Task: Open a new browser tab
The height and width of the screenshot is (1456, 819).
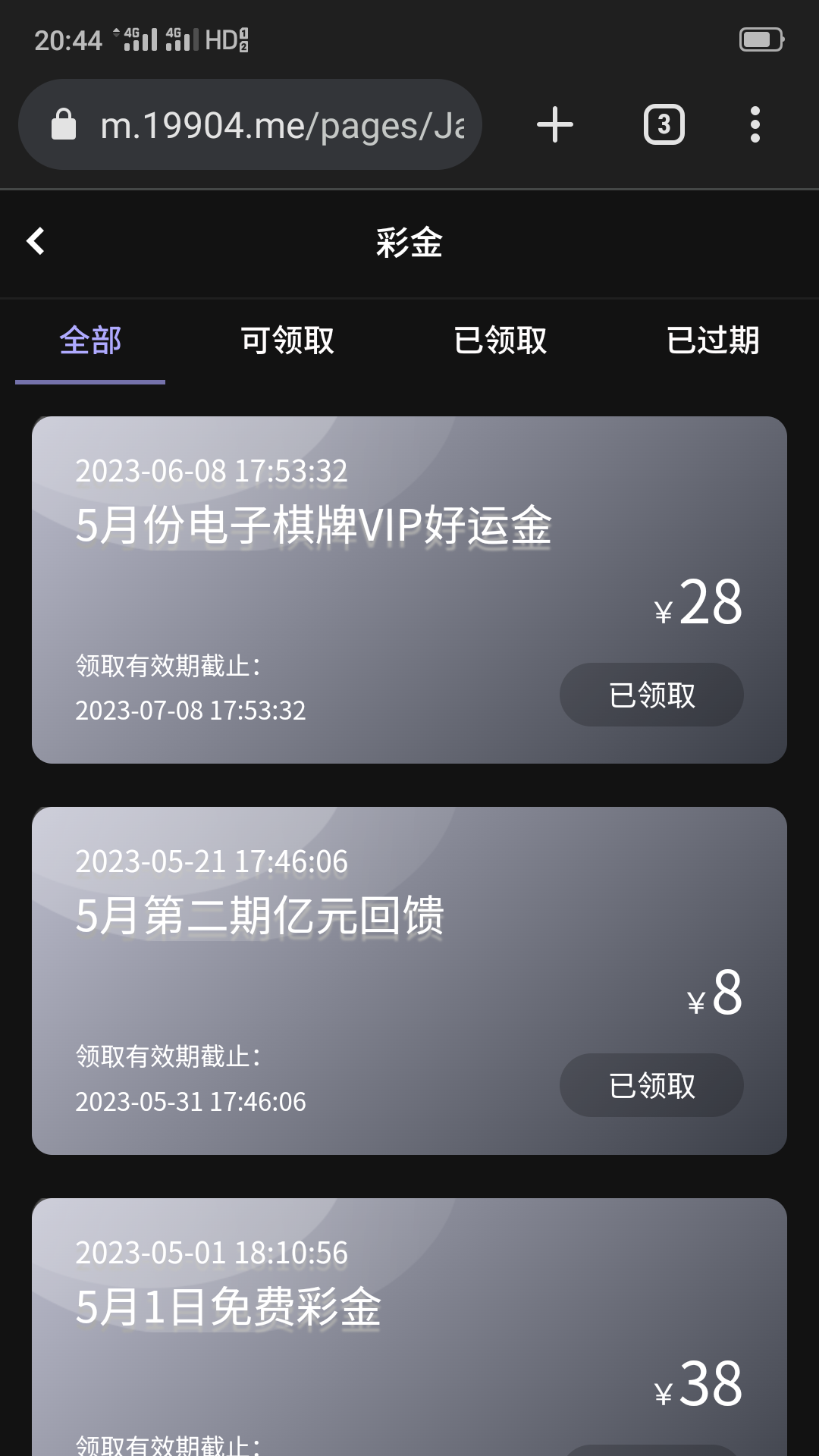Action: click(x=555, y=125)
